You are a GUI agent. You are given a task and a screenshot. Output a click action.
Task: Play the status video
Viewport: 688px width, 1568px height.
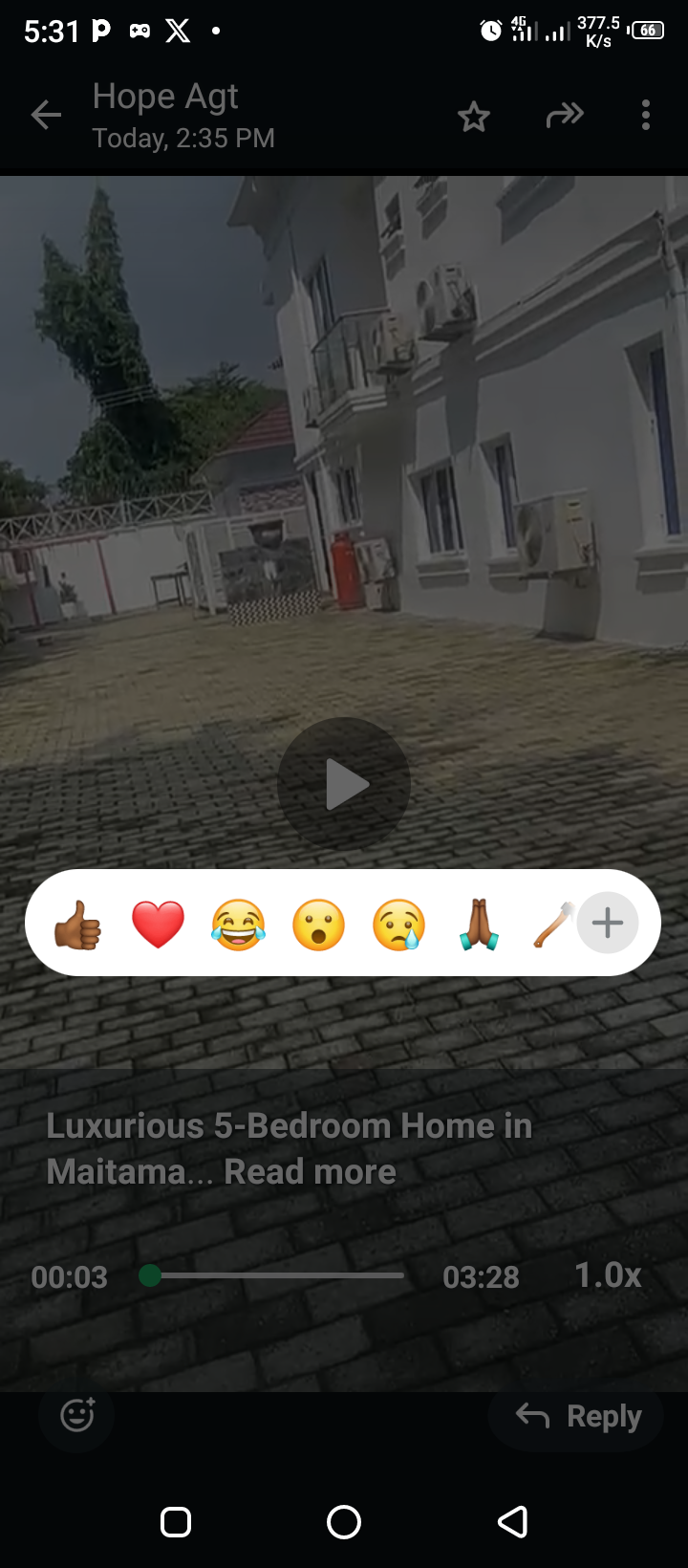coord(344,784)
